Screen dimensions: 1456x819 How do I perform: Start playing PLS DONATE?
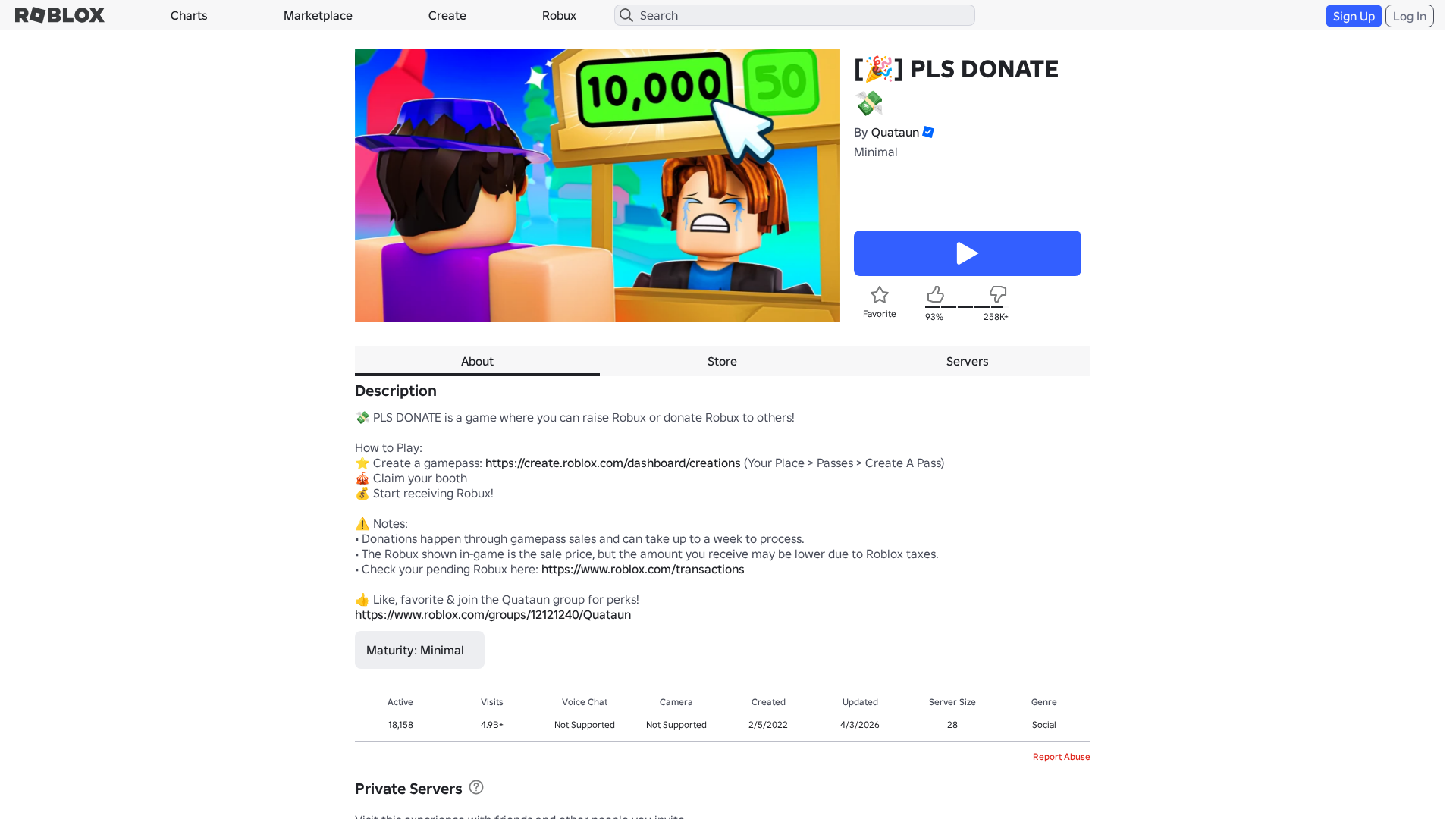tap(967, 253)
